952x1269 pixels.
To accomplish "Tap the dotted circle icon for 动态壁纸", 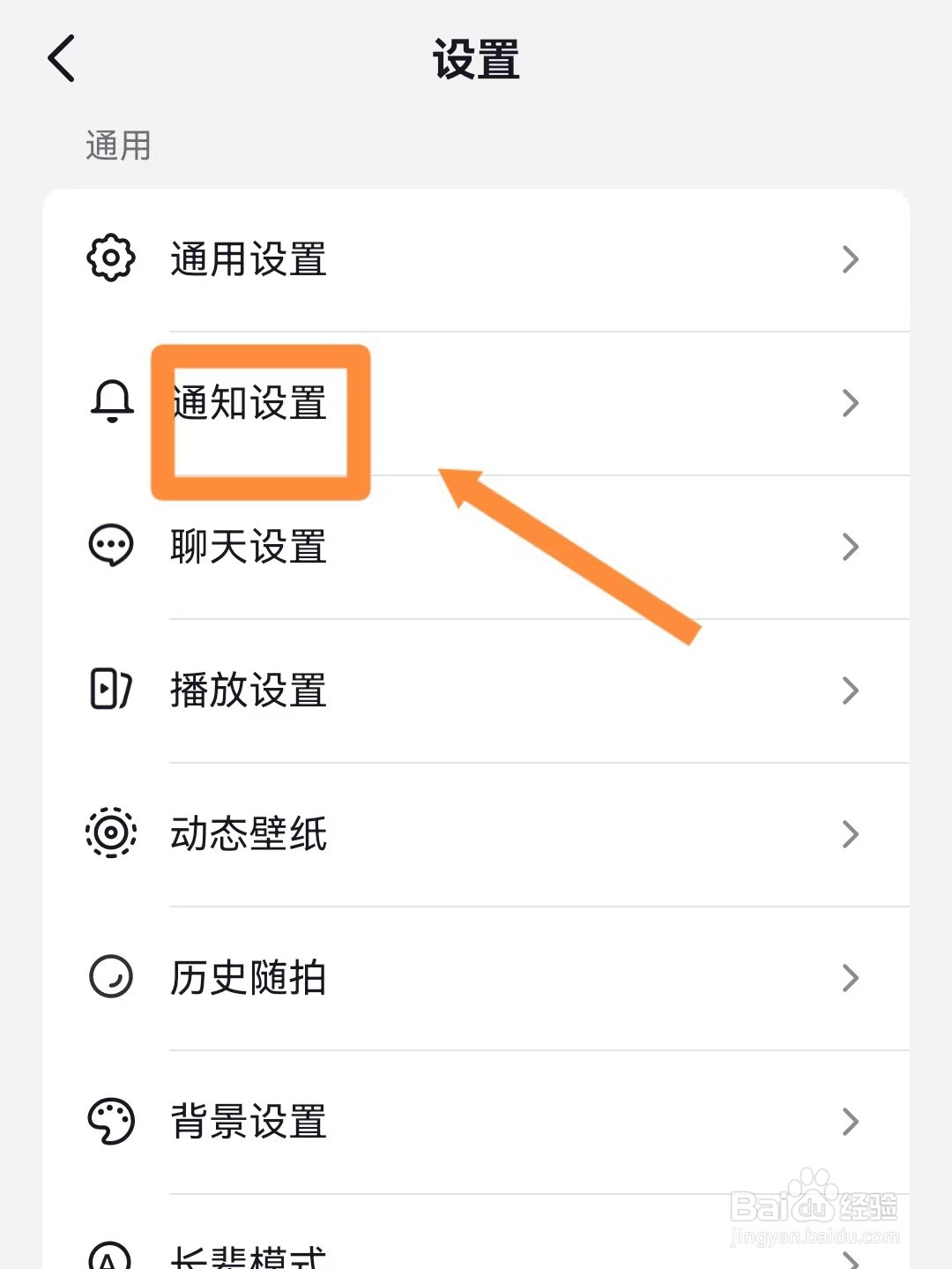I will point(109,834).
